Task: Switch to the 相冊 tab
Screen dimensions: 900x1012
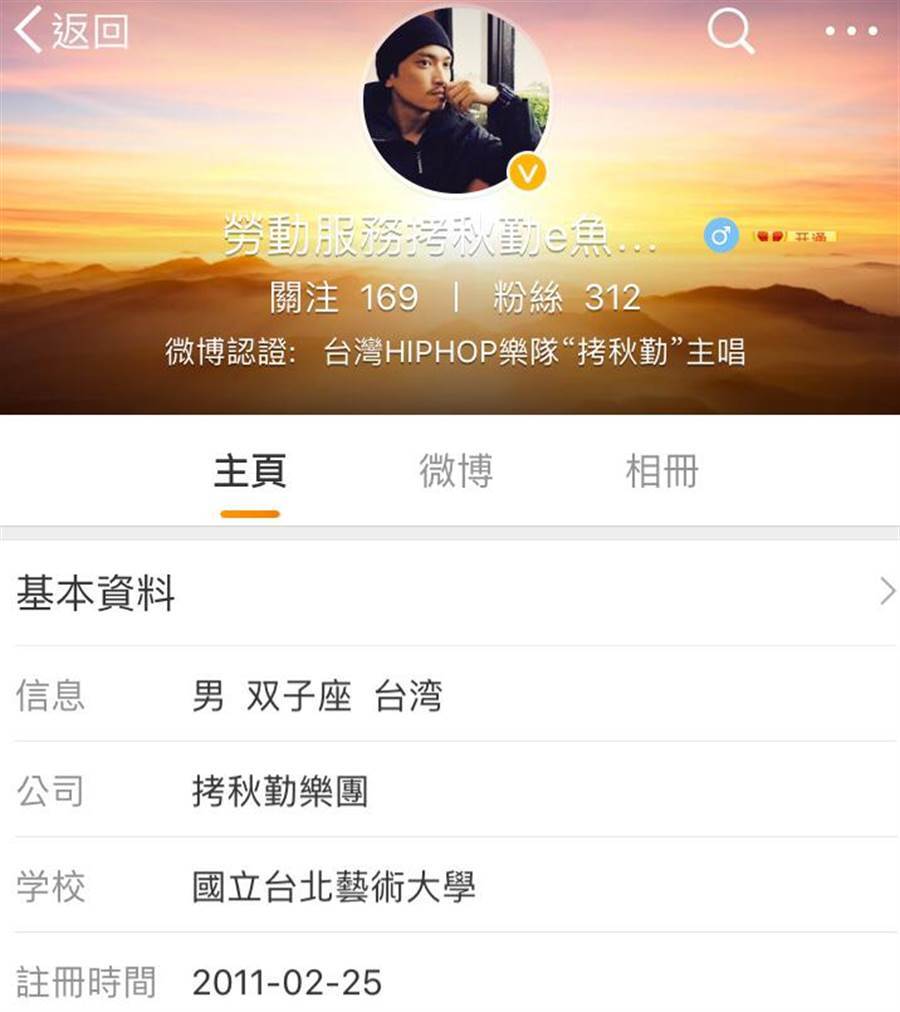Action: pos(661,471)
